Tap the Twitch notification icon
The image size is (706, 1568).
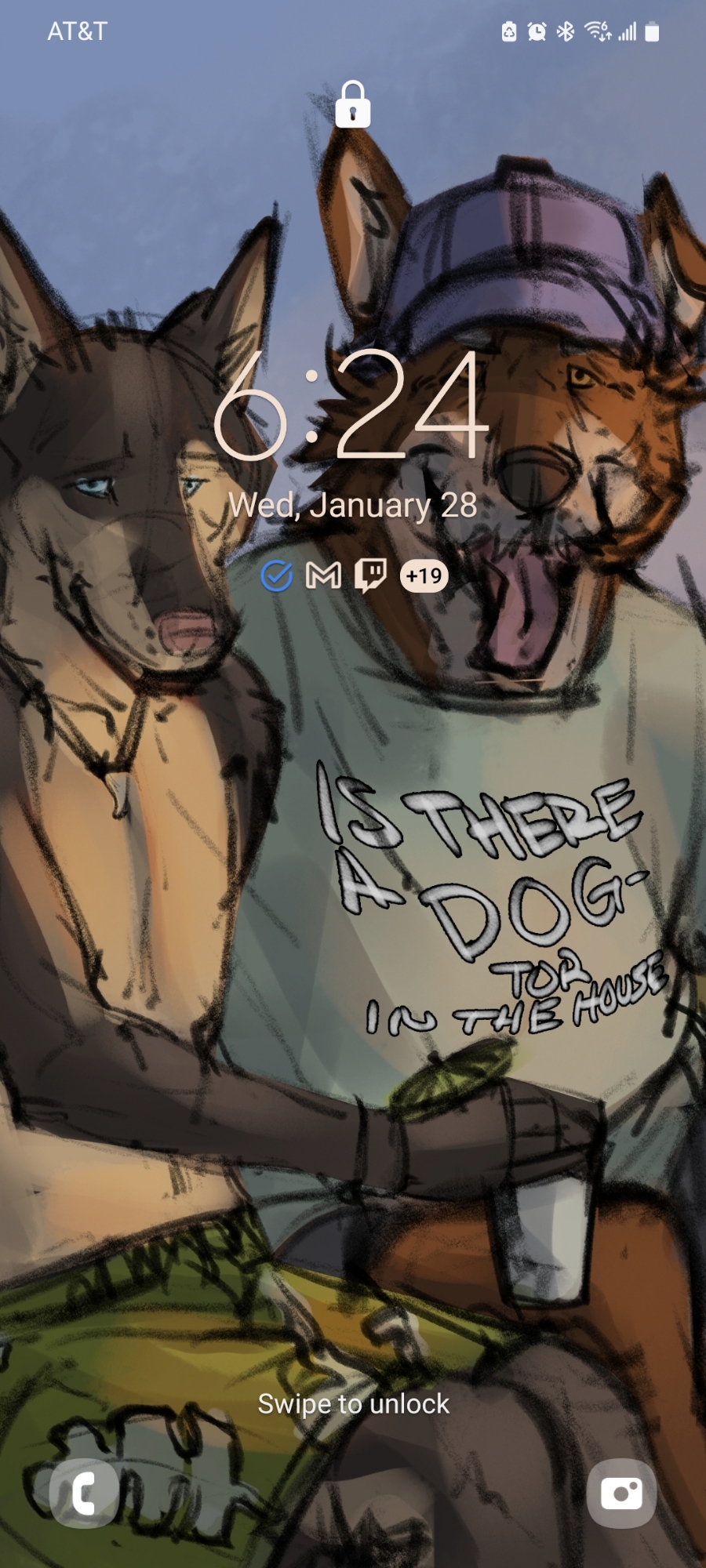pyautogui.click(x=370, y=575)
